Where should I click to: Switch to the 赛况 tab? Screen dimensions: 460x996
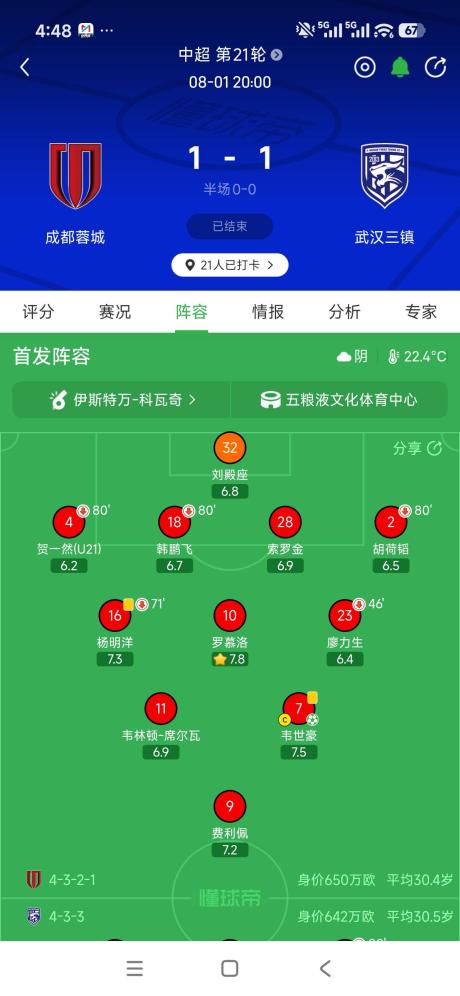point(115,312)
